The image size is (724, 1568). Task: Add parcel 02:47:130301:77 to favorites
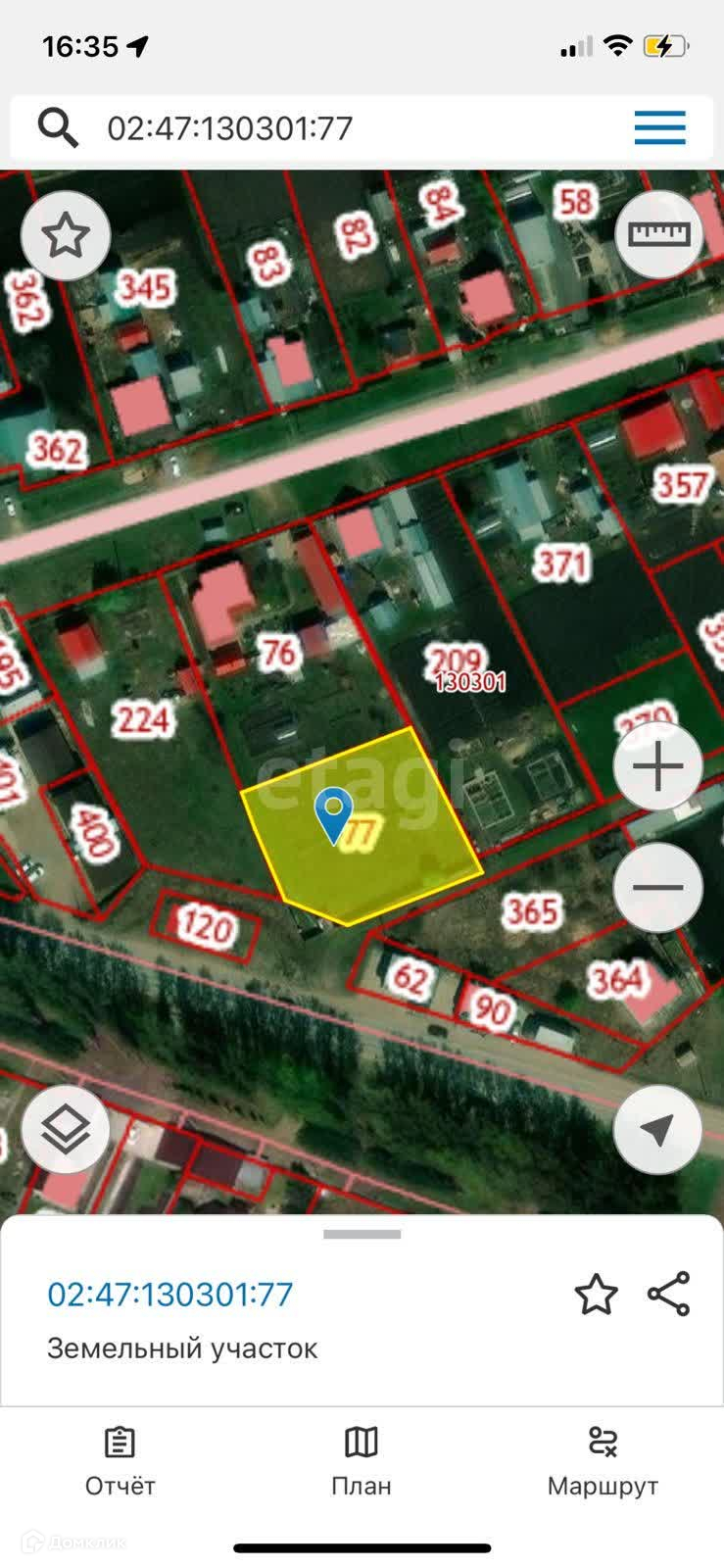click(596, 1295)
